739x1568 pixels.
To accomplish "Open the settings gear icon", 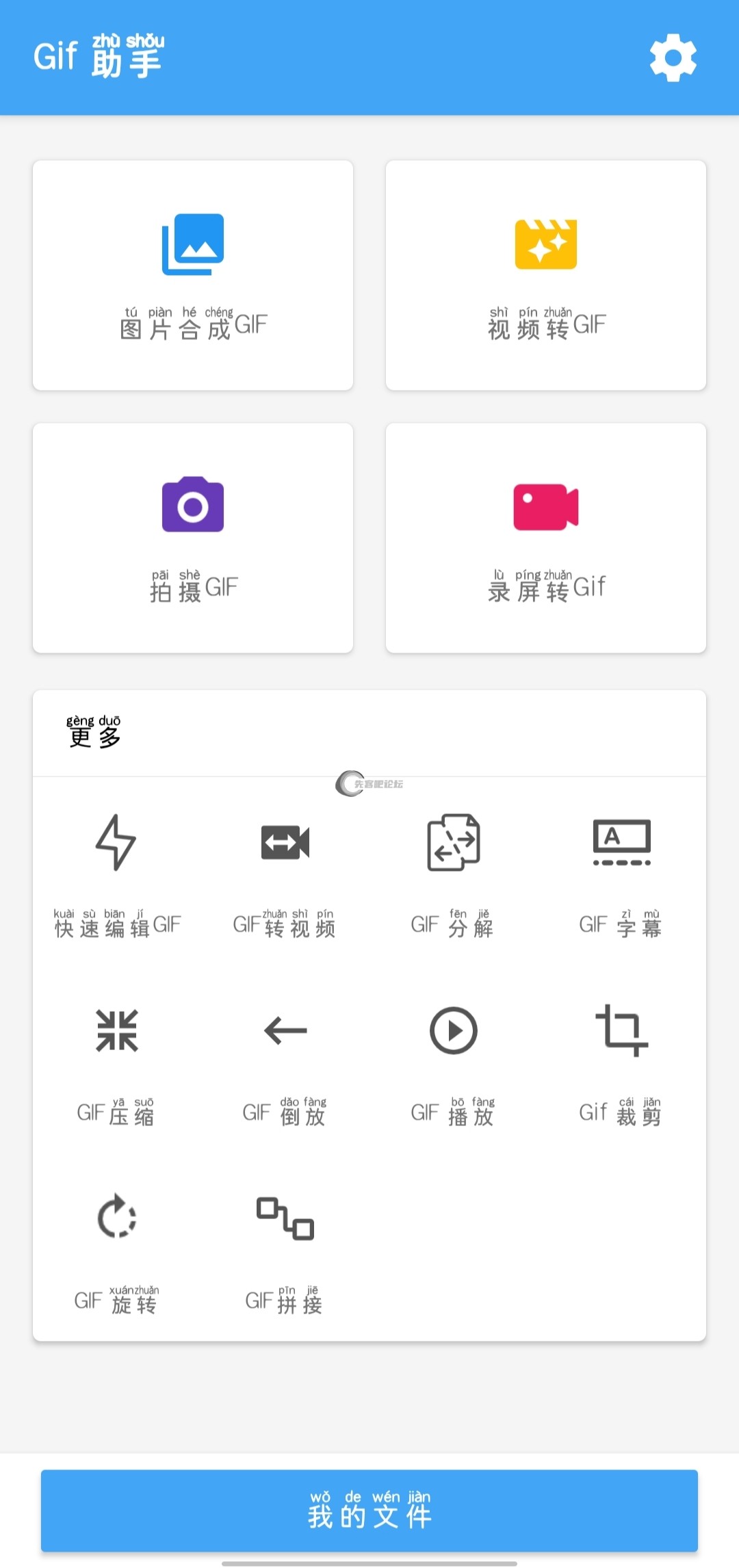I will pos(673,57).
